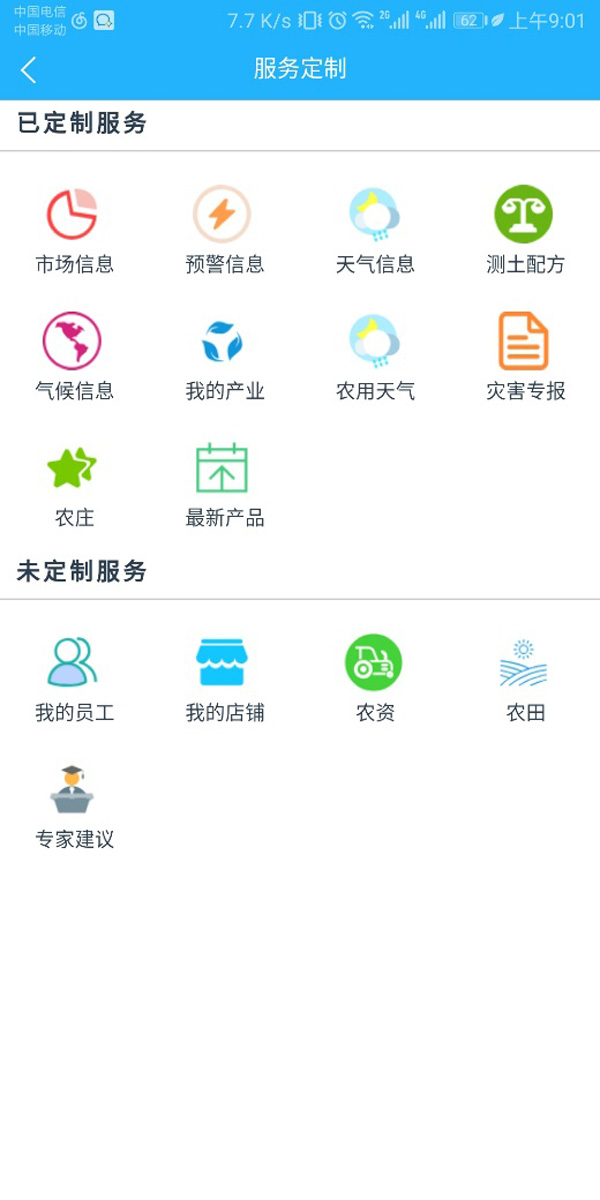Go back using the top-left arrow
Screen dimensions: 600x1200
click(x=28, y=69)
